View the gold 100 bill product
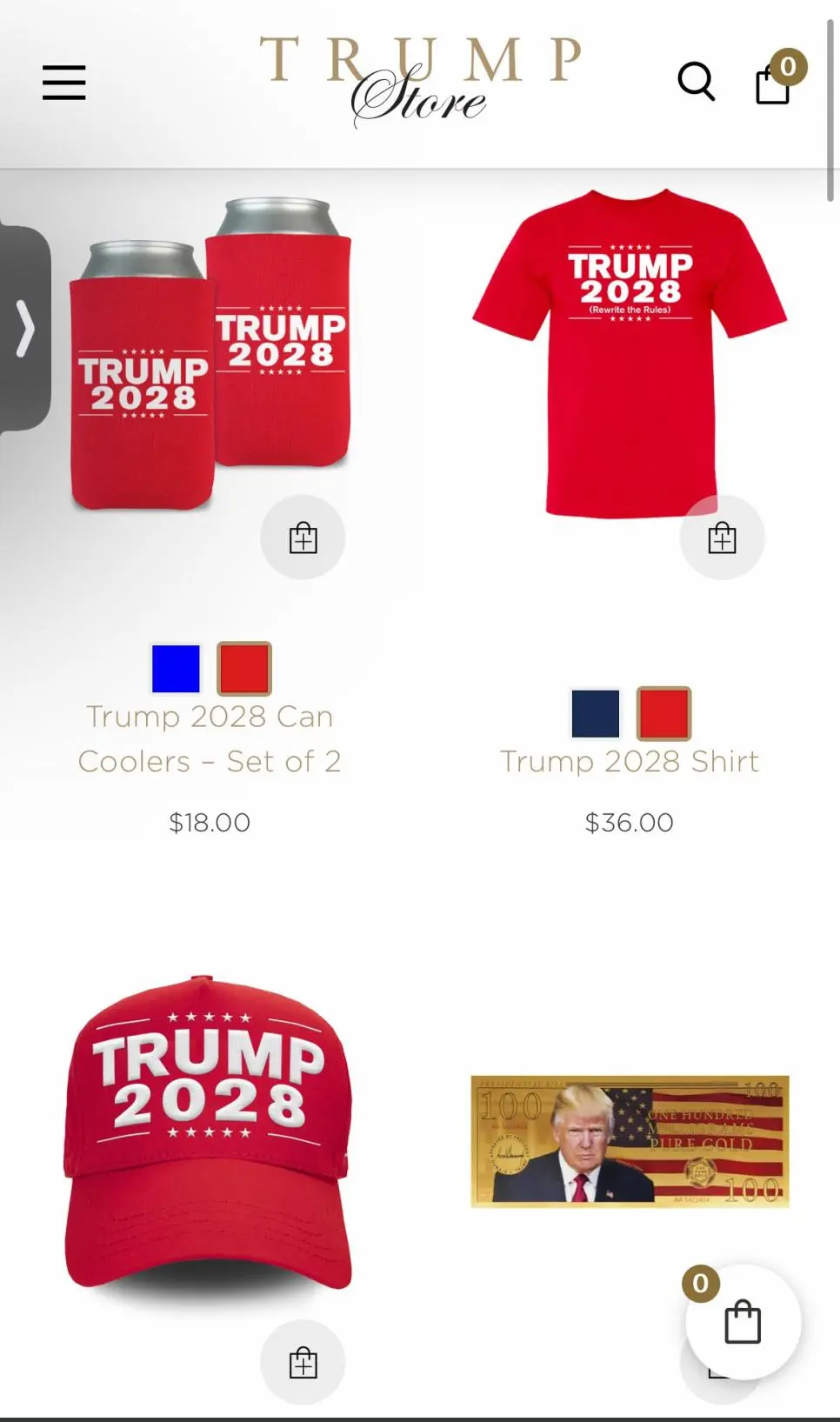The image size is (840, 1422). 630,1141
